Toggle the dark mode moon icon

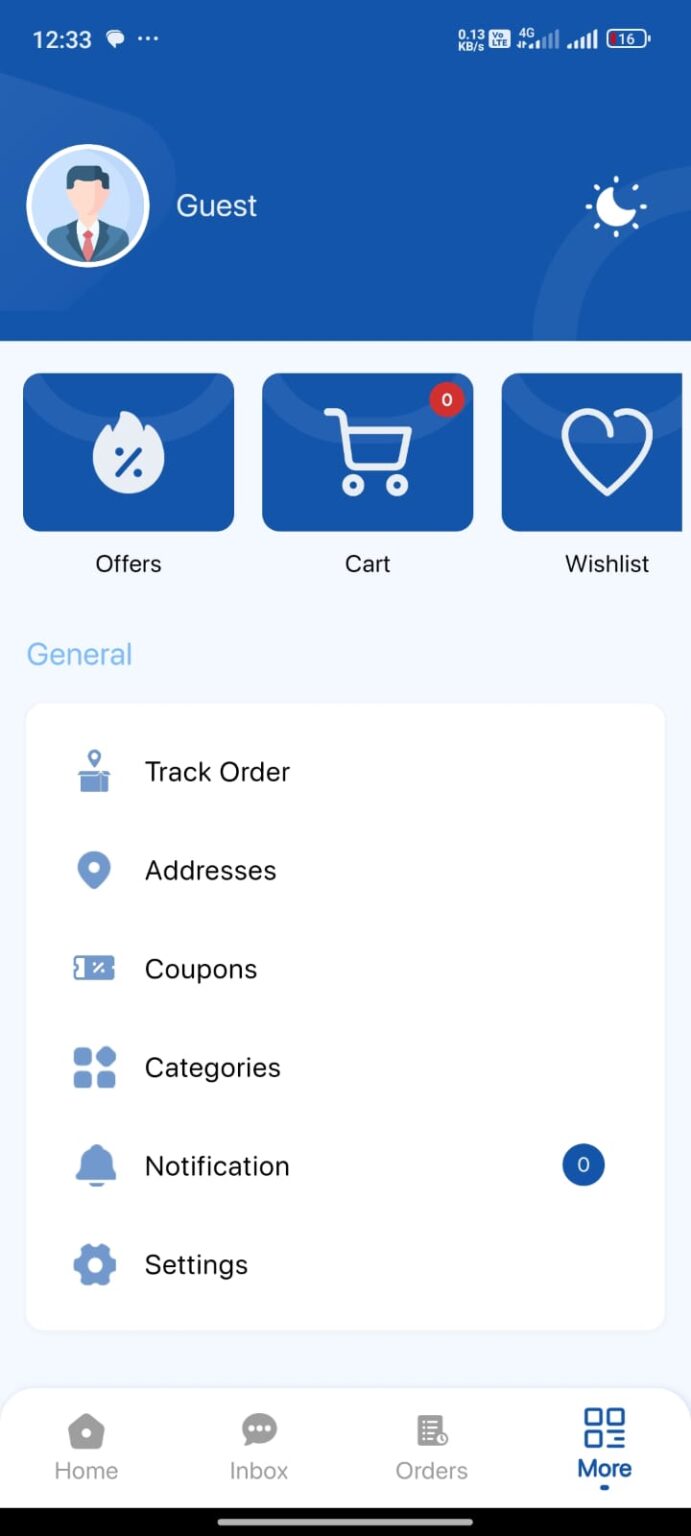[x=615, y=206]
